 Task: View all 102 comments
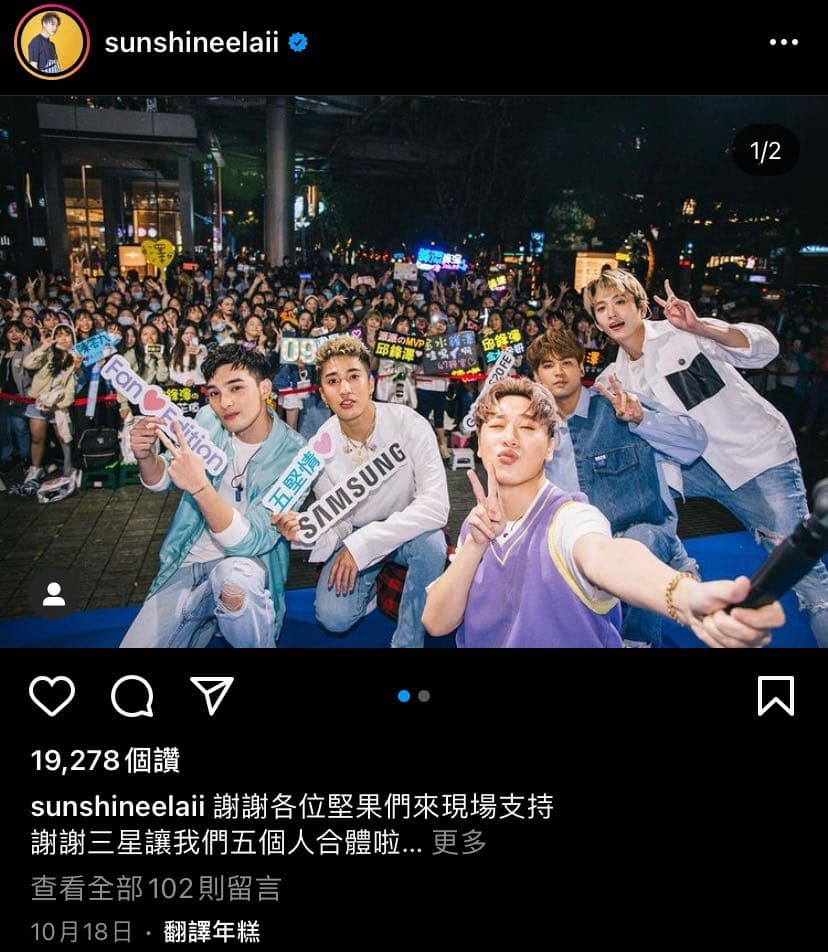[156, 888]
